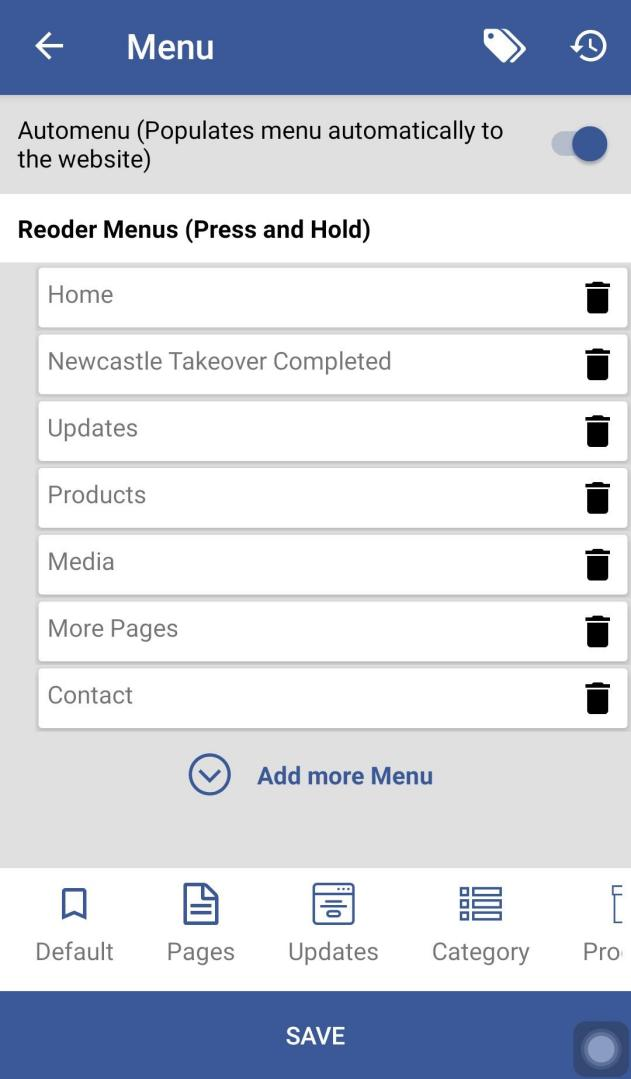Image resolution: width=631 pixels, height=1079 pixels.
Task: Open the Home menu row
Action: pos(332,297)
